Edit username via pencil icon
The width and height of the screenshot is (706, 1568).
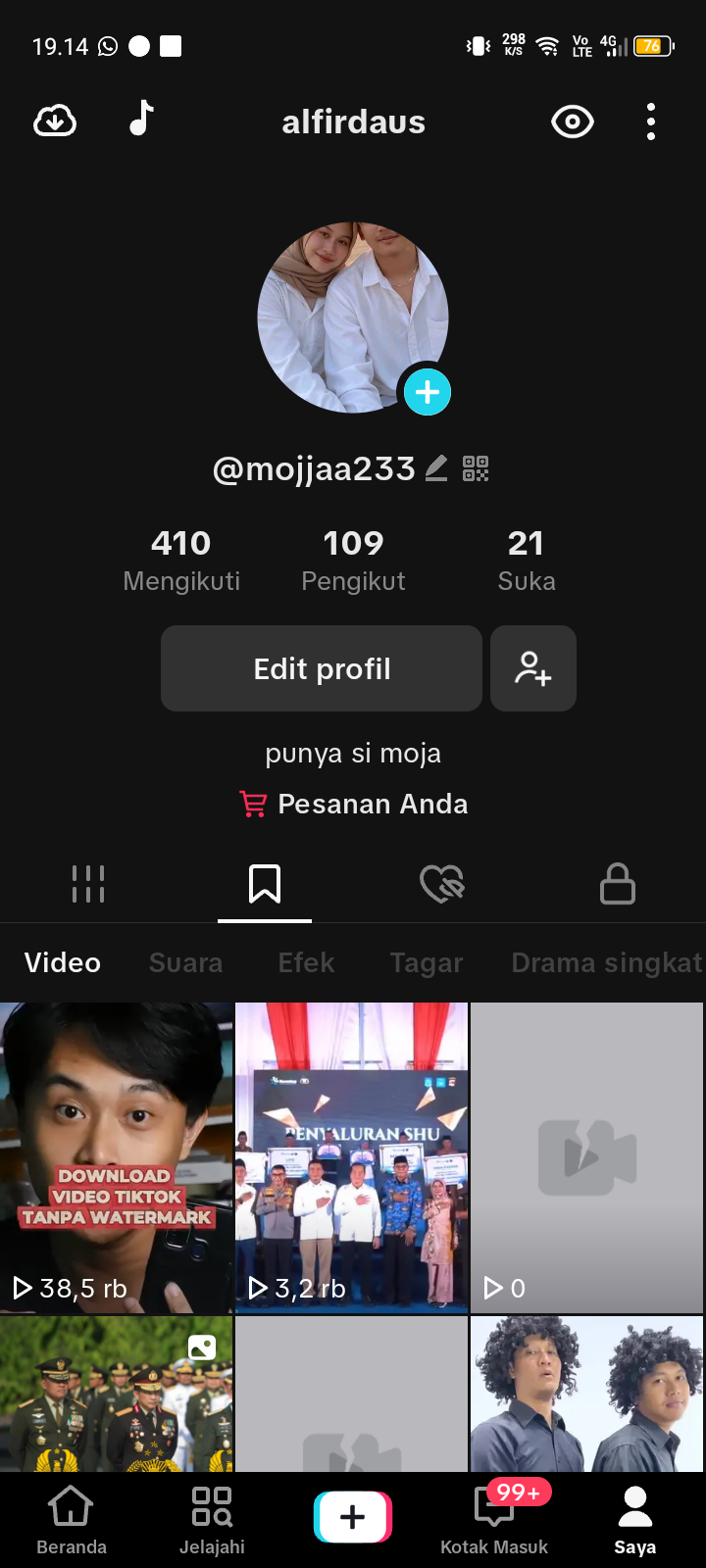click(x=436, y=468)
